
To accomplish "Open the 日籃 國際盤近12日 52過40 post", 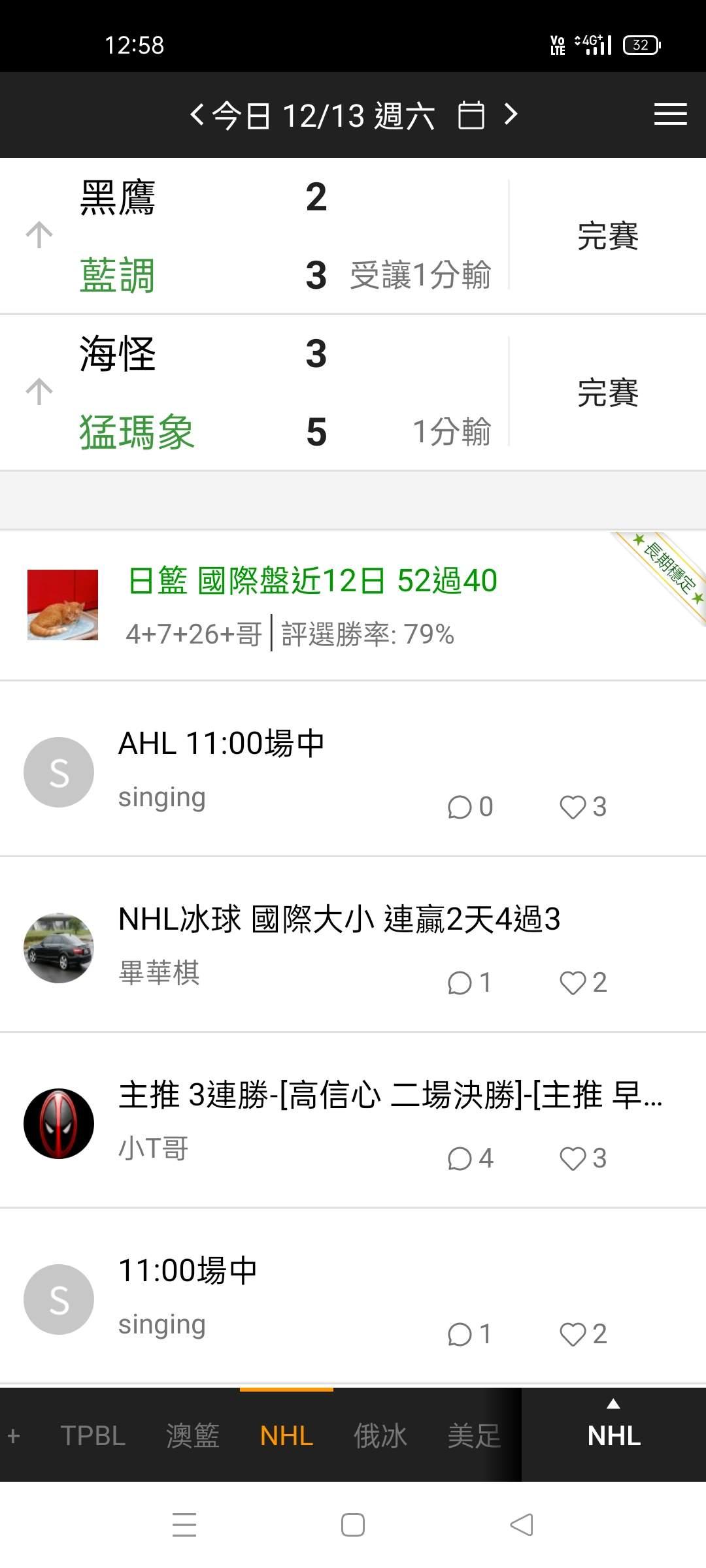I will pos(312,581).
